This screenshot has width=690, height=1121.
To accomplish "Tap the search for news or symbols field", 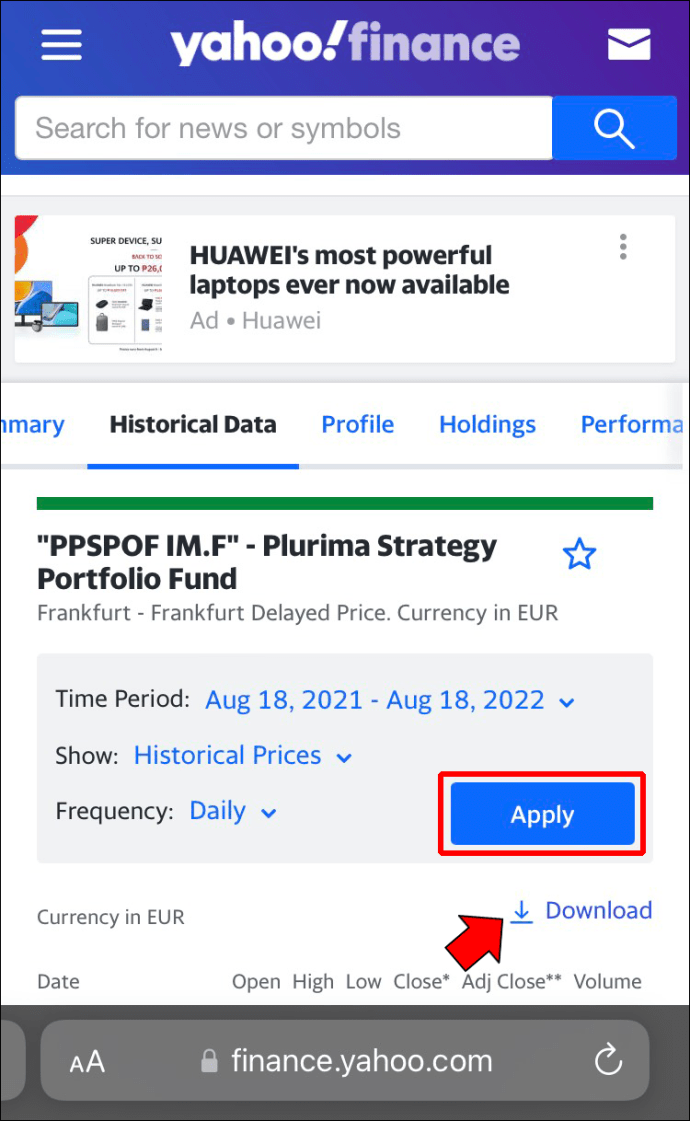I will click(283, 128).
